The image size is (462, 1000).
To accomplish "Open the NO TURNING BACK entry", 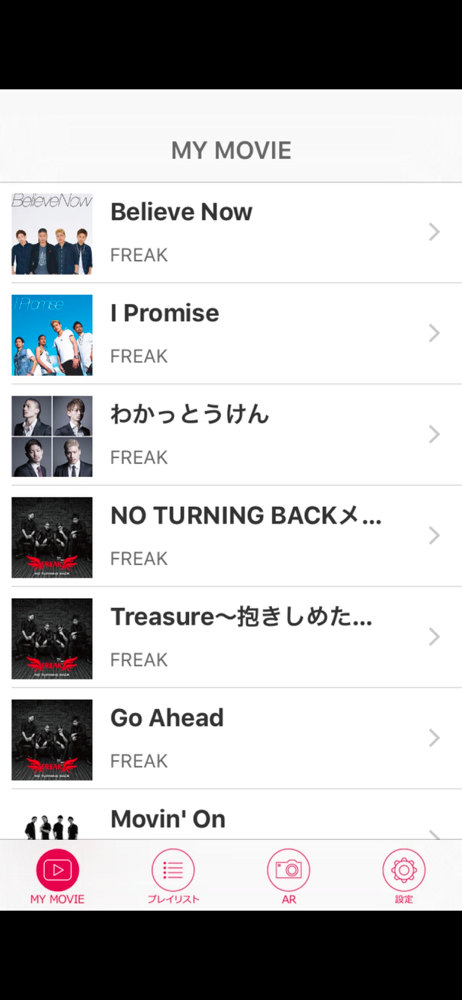I will click(231, 536).
